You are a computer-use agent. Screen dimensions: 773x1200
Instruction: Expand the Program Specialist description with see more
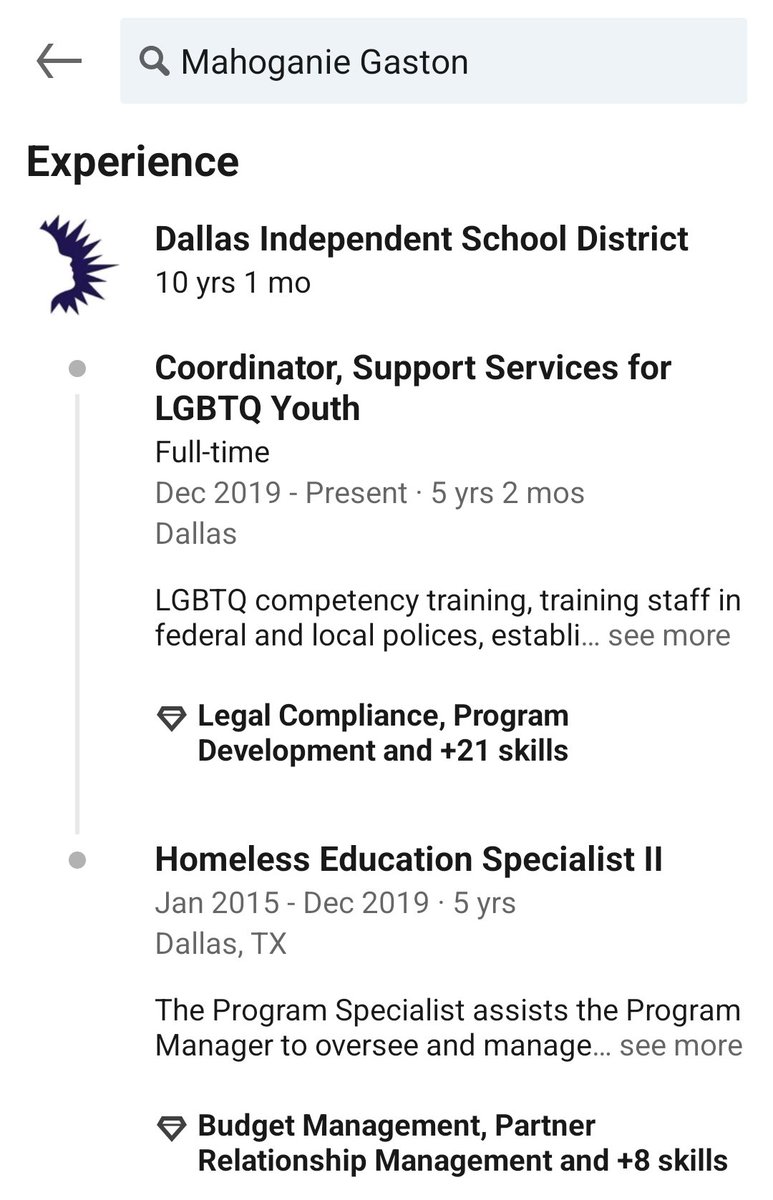pyautogui.click(x=681, y=1046)
